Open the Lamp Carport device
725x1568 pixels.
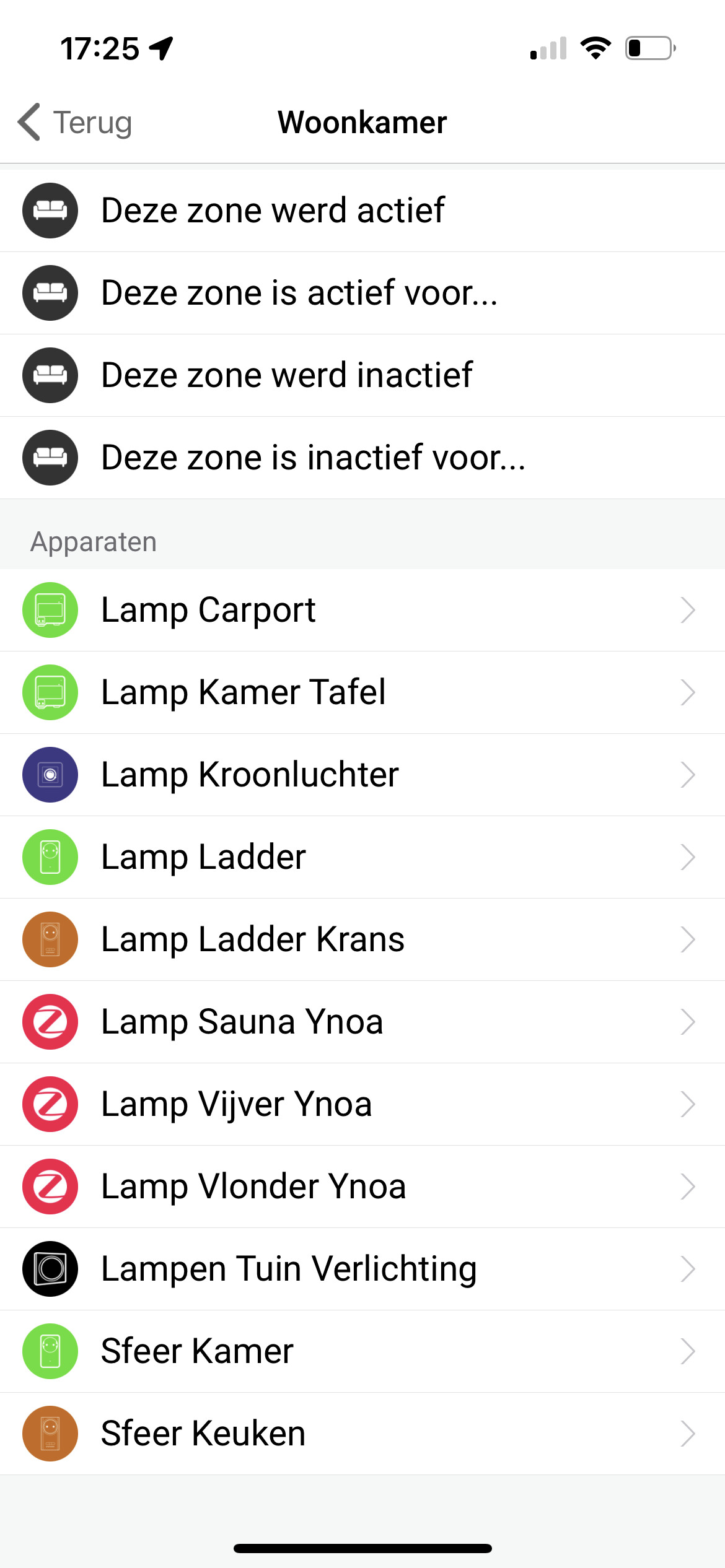pyautogui.click(x=362, y=610)
